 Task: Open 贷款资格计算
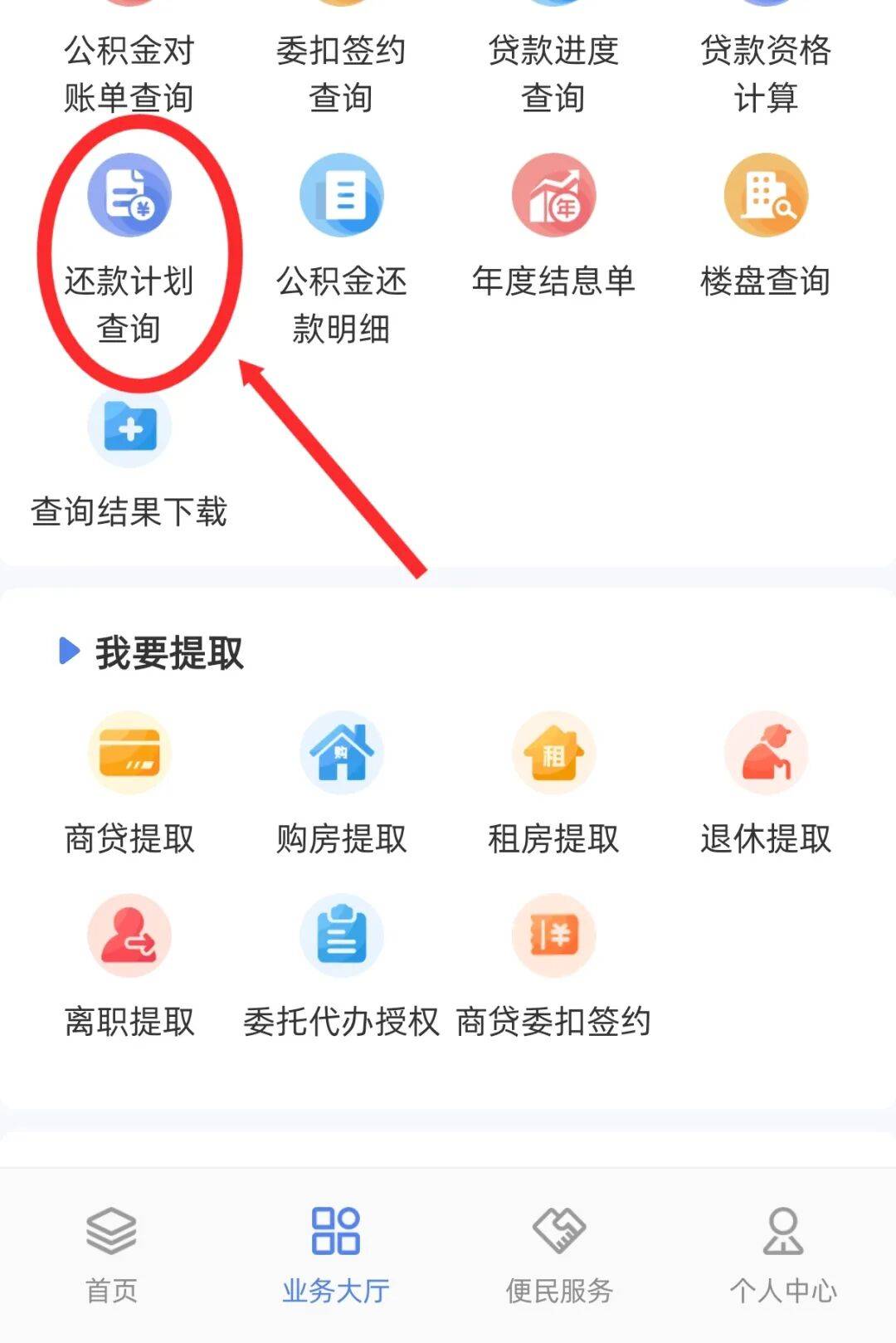click(765, 73)
